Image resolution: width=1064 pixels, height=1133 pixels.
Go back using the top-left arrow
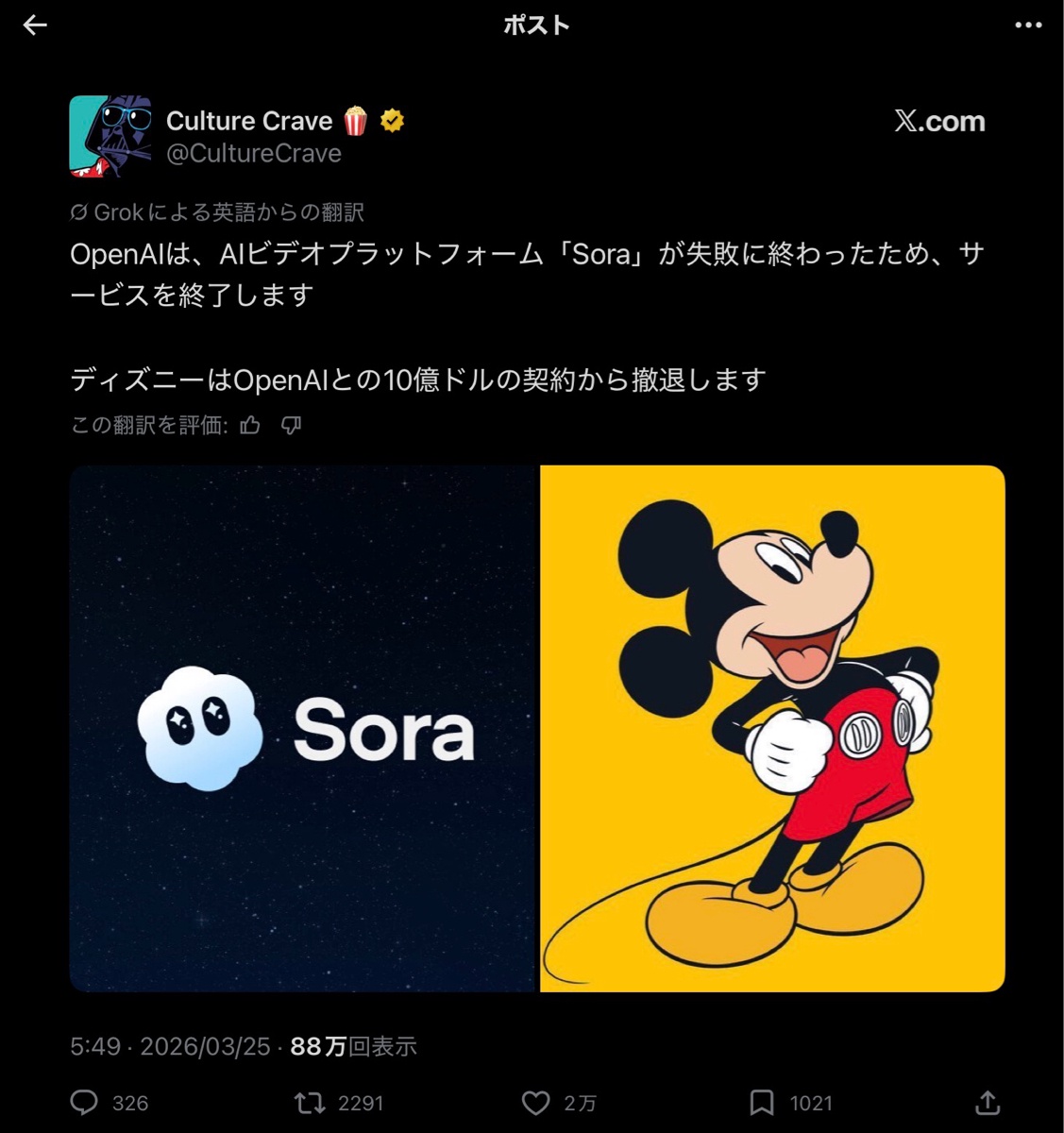point(35,25)
